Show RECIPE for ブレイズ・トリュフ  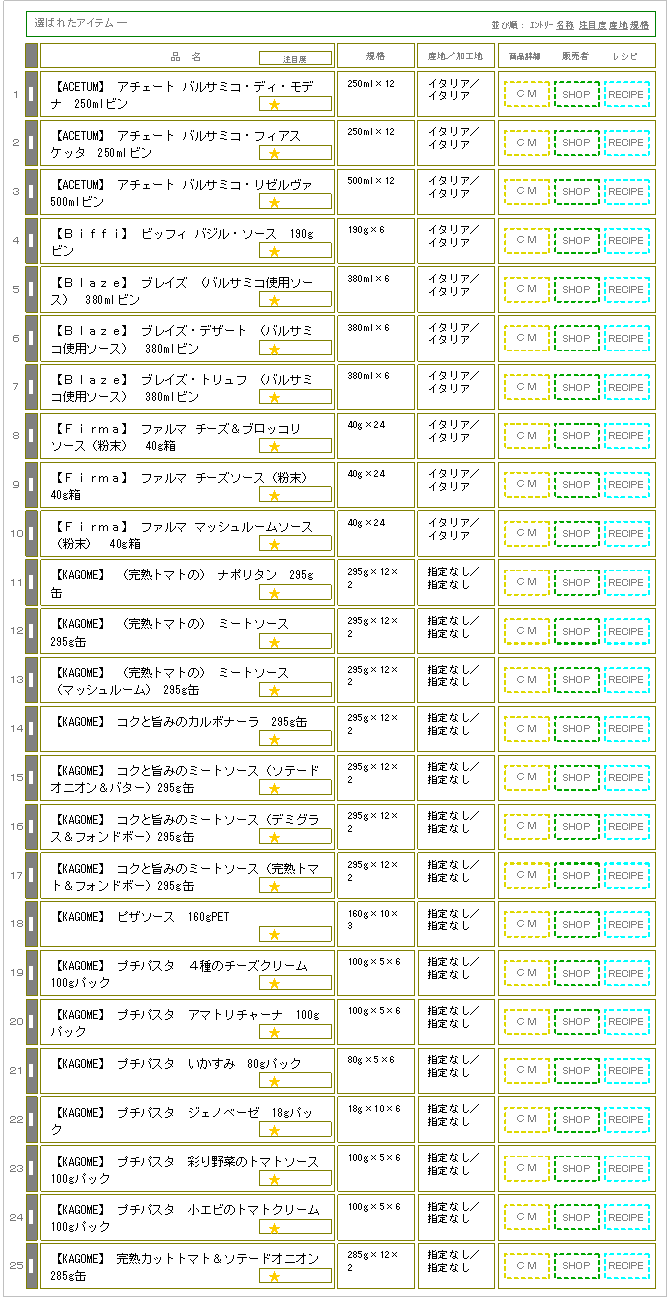tap(626, 388)
